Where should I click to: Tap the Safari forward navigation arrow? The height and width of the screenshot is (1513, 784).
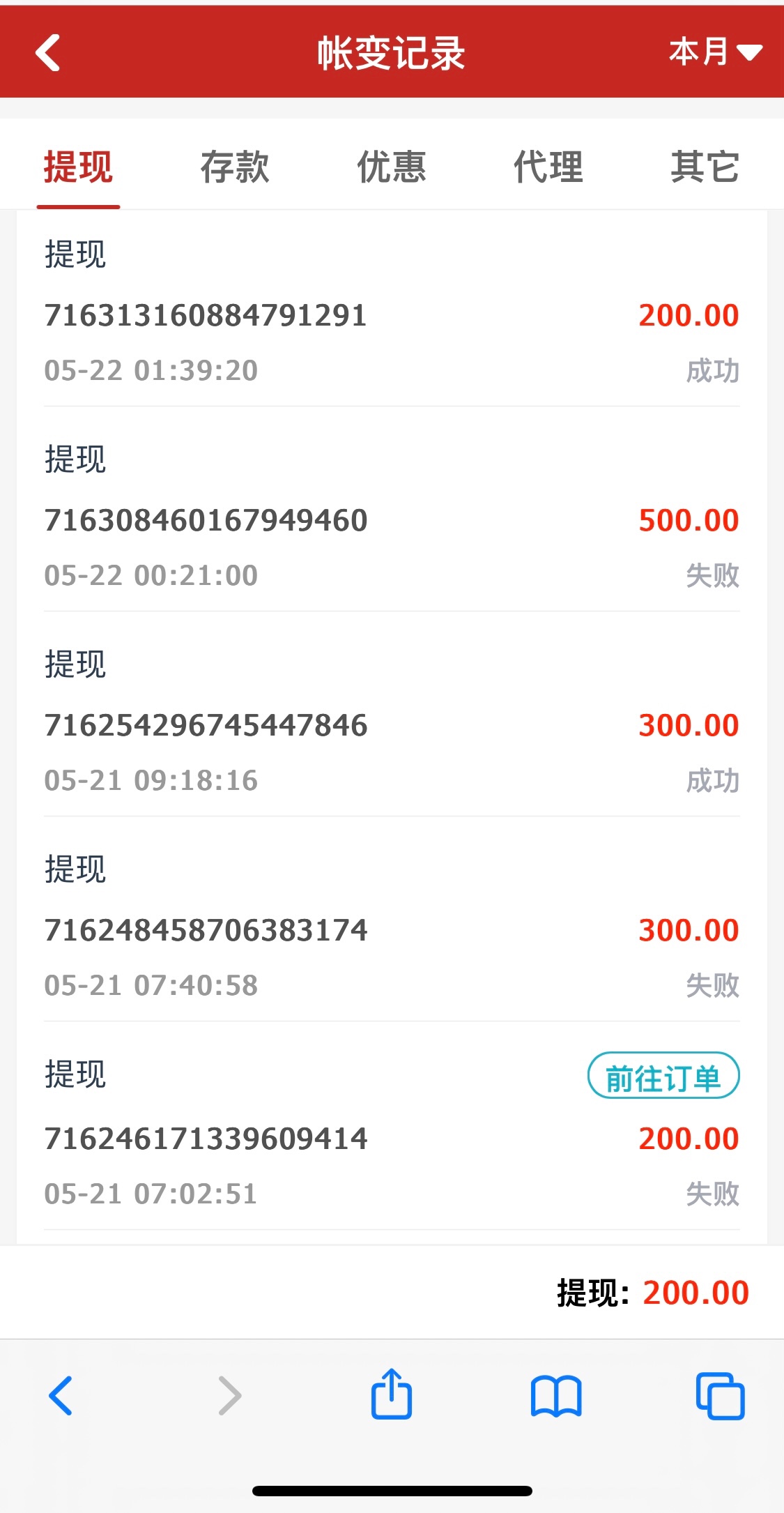[x=229, y=1397]
